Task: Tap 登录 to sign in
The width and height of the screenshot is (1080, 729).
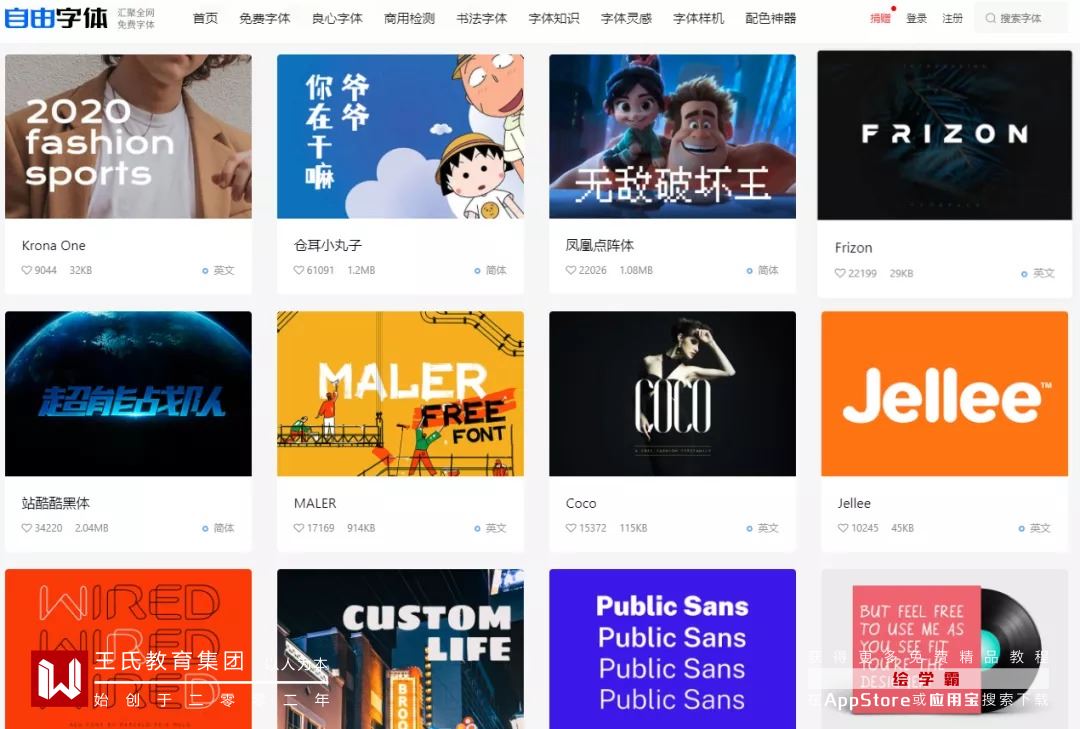Action: [916, 18]
